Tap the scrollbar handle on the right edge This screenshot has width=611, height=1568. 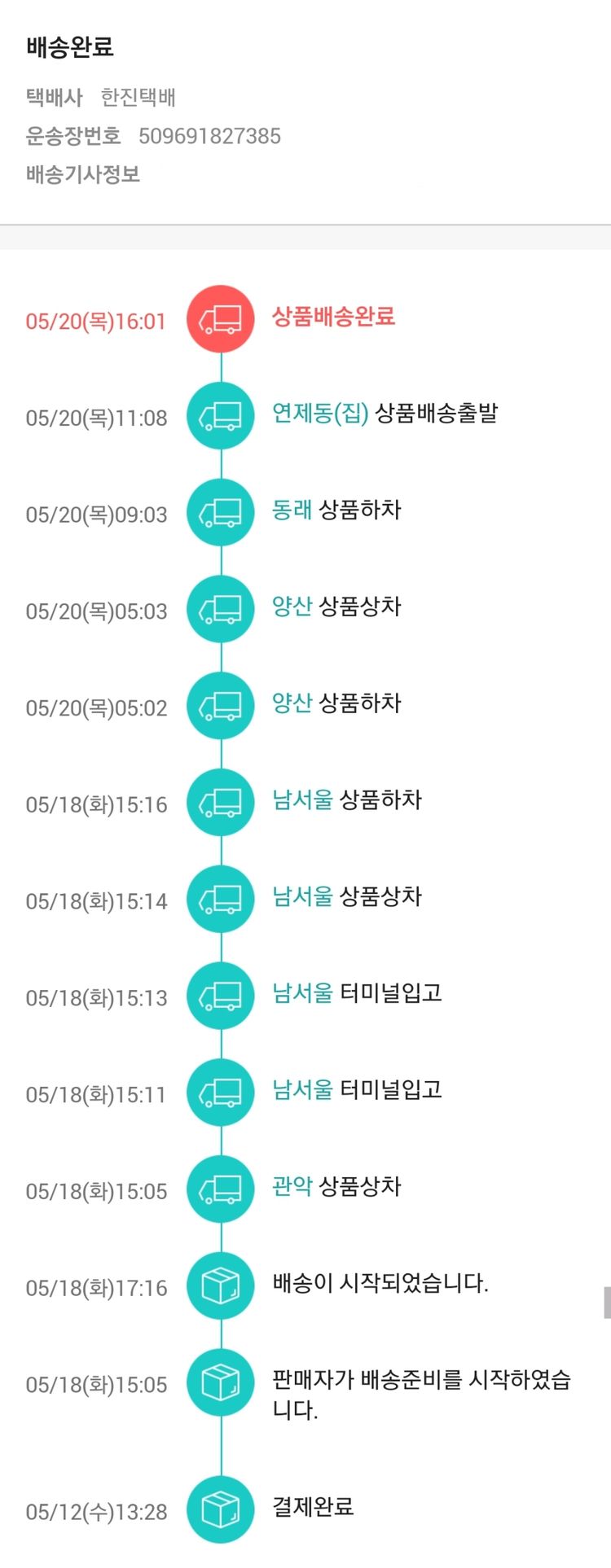tap(606, 1302)
